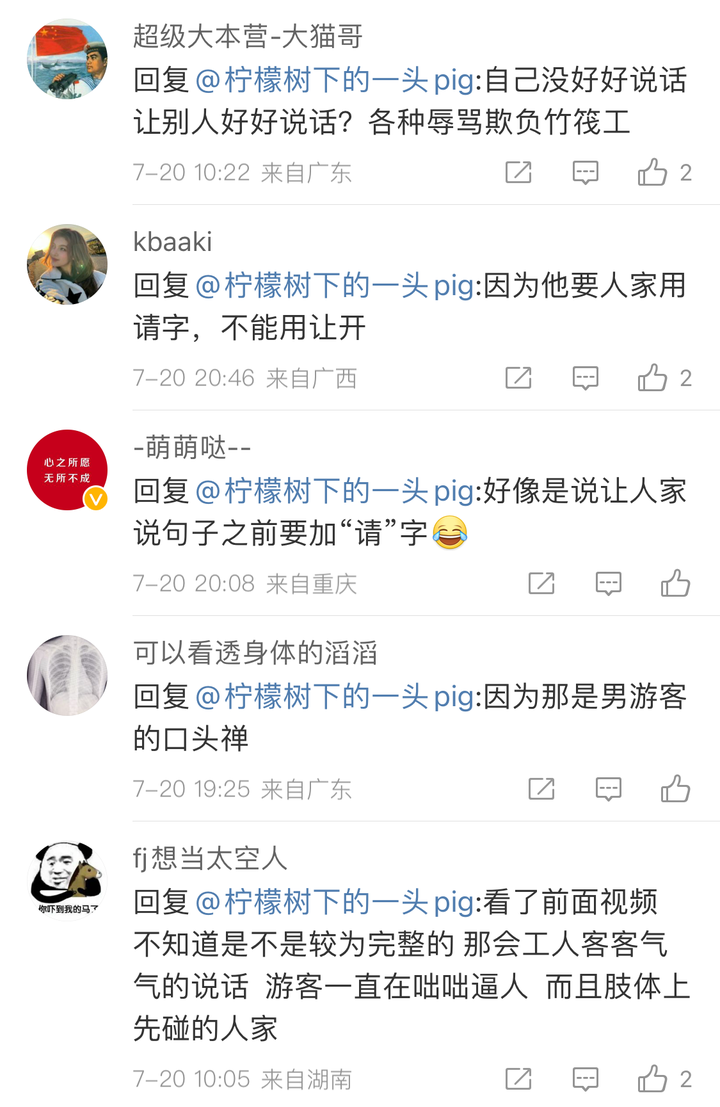Repost the comment by 超级大本营-大猫哥

point(518,173)
